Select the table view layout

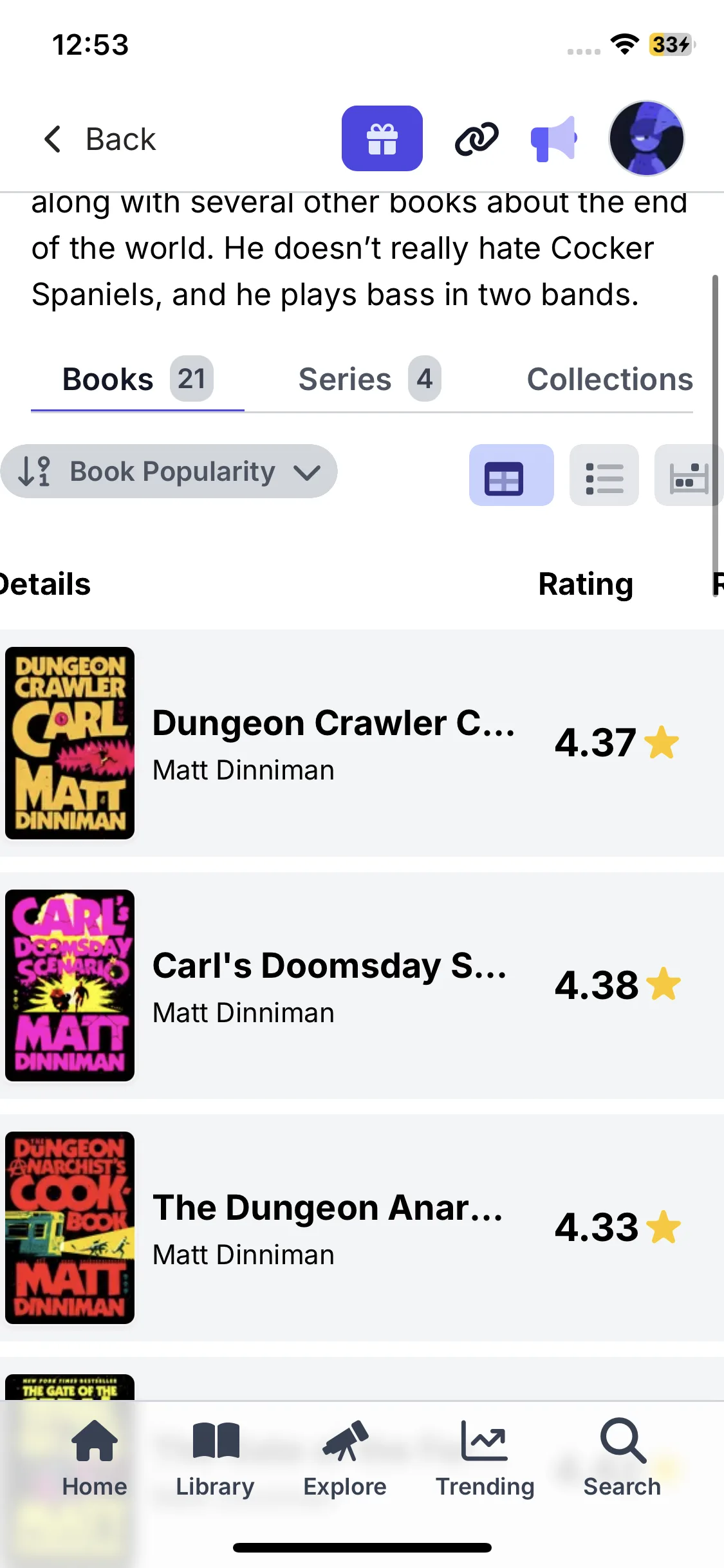click(511, 475)
